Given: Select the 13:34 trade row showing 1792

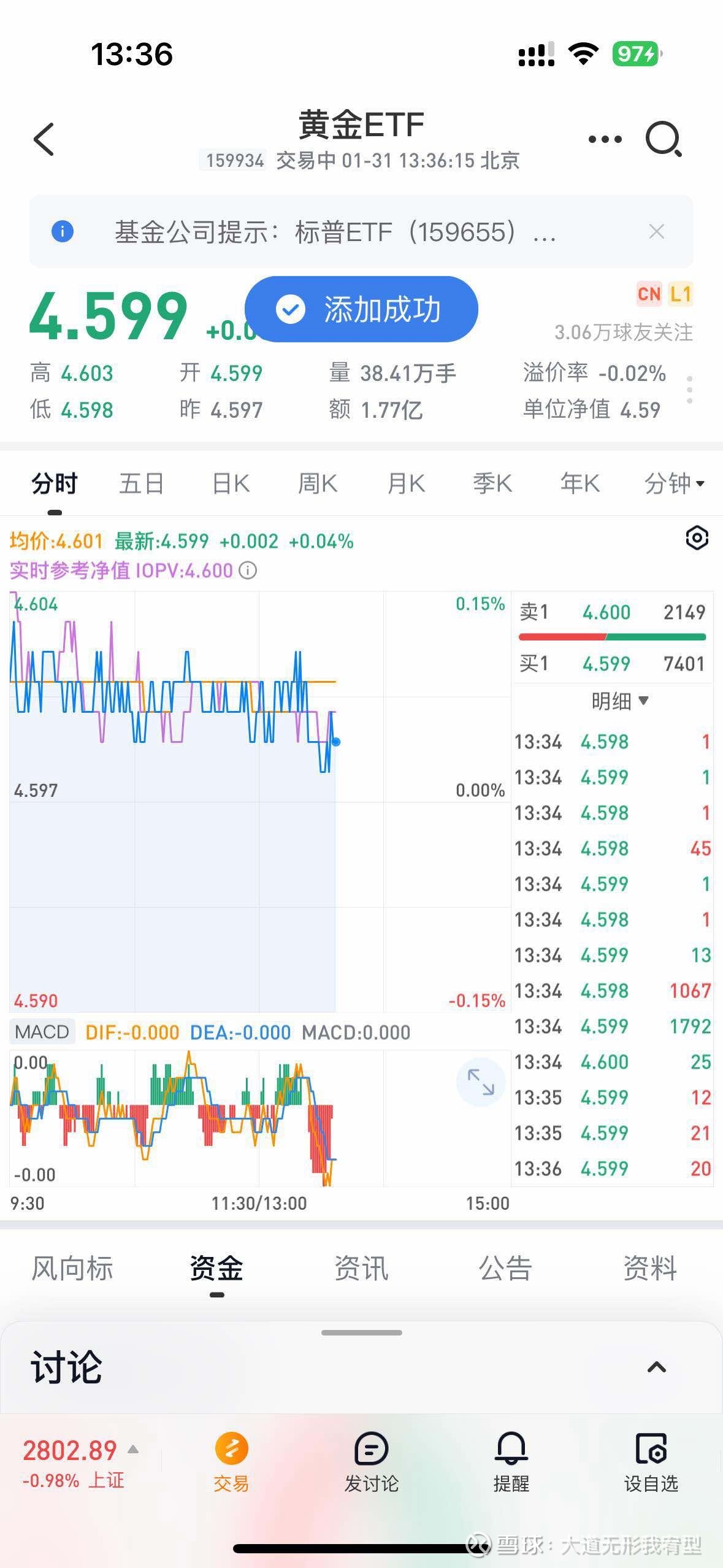Looking at the screenshot, I should [x=613, y=1026].
